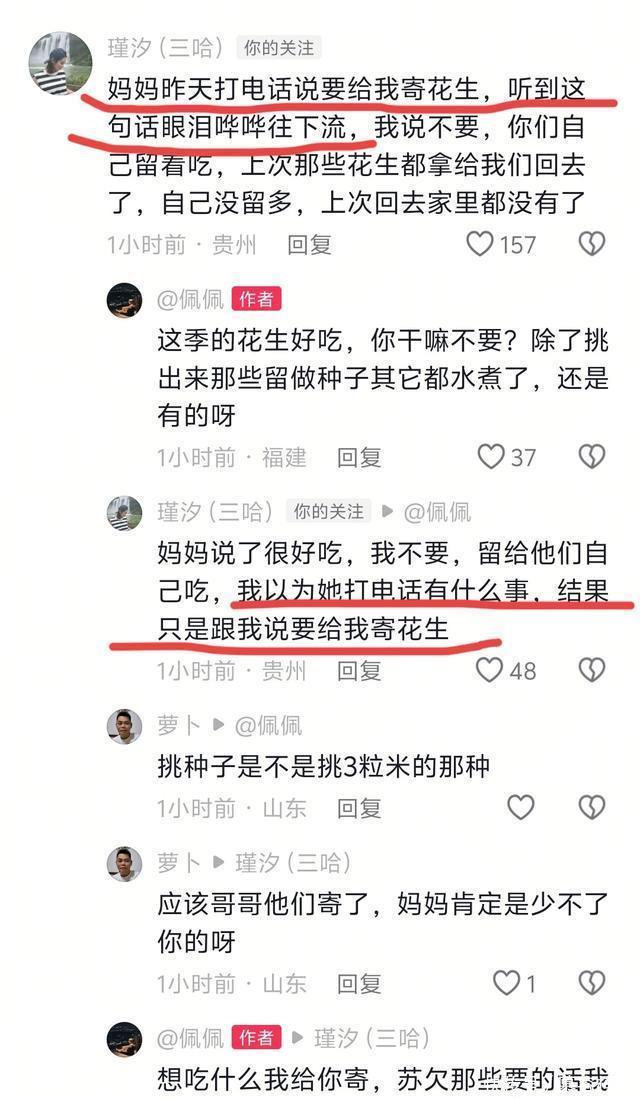
Task: Tap 回复 on 佩佩's comment from 福建
Action: (359, 458)
